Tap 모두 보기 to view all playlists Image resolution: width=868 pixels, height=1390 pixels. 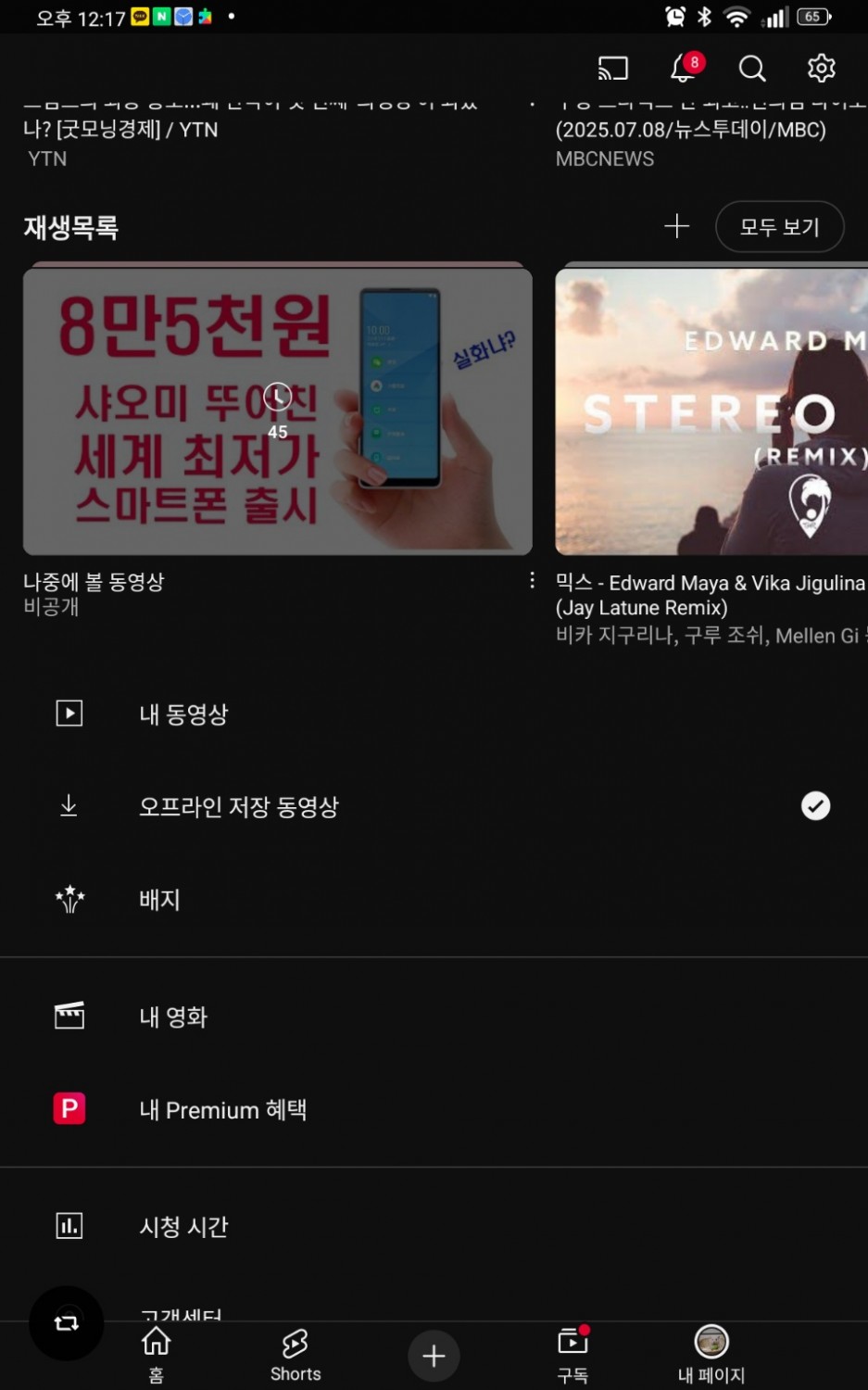[x=779, y=226]
